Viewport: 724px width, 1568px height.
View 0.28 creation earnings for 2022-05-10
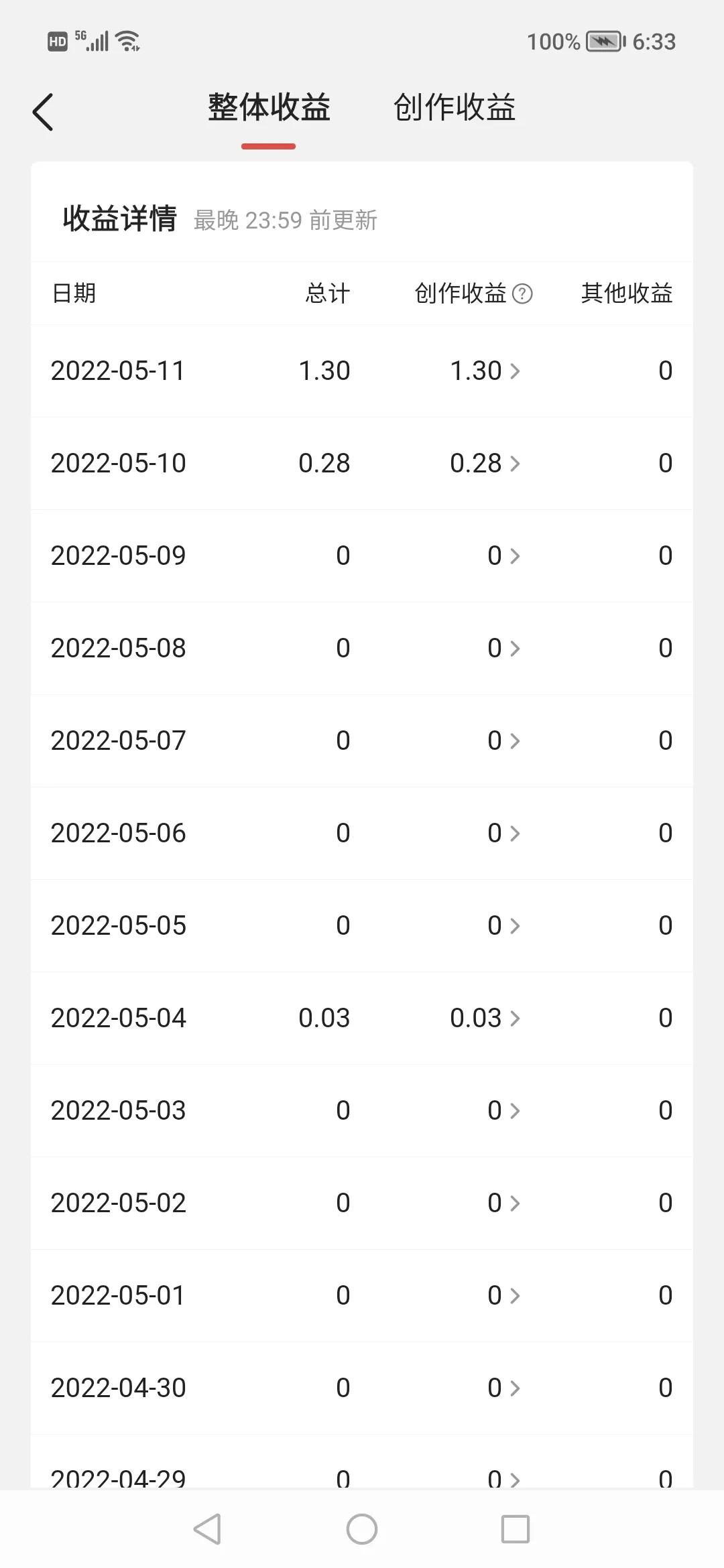(485, 463)
